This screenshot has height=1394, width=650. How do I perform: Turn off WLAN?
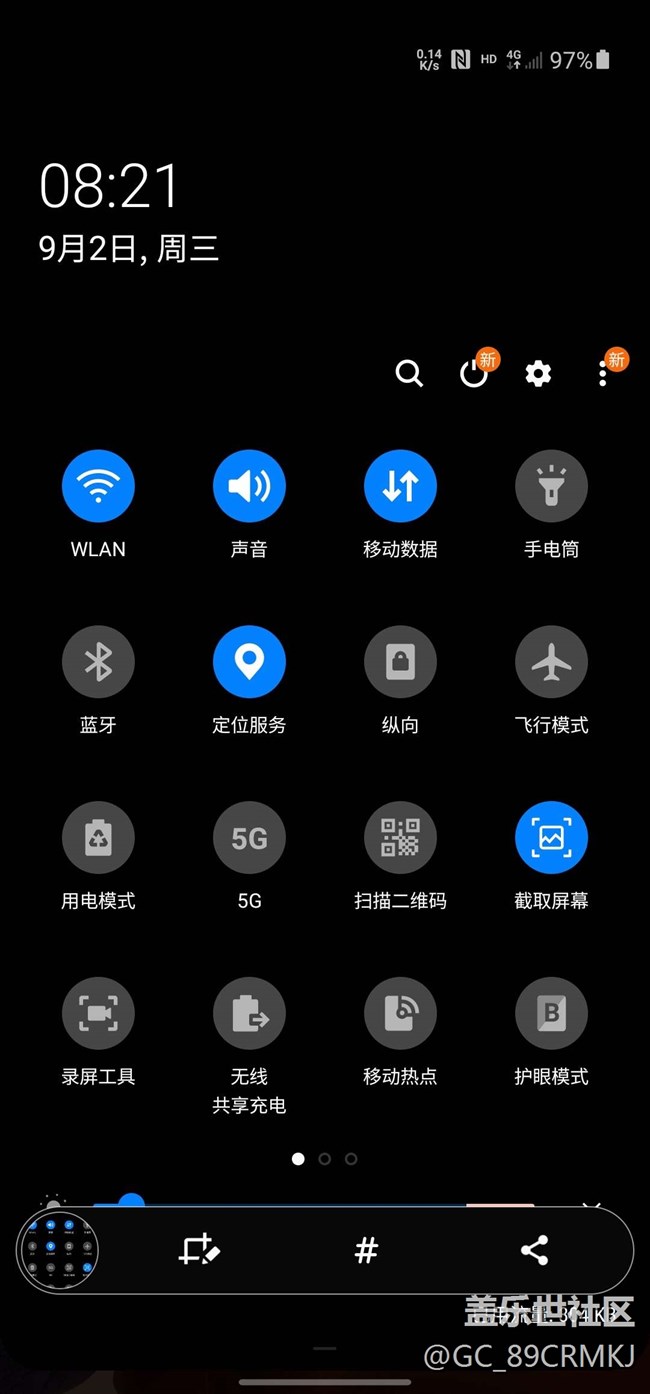(x=98, y=486)
